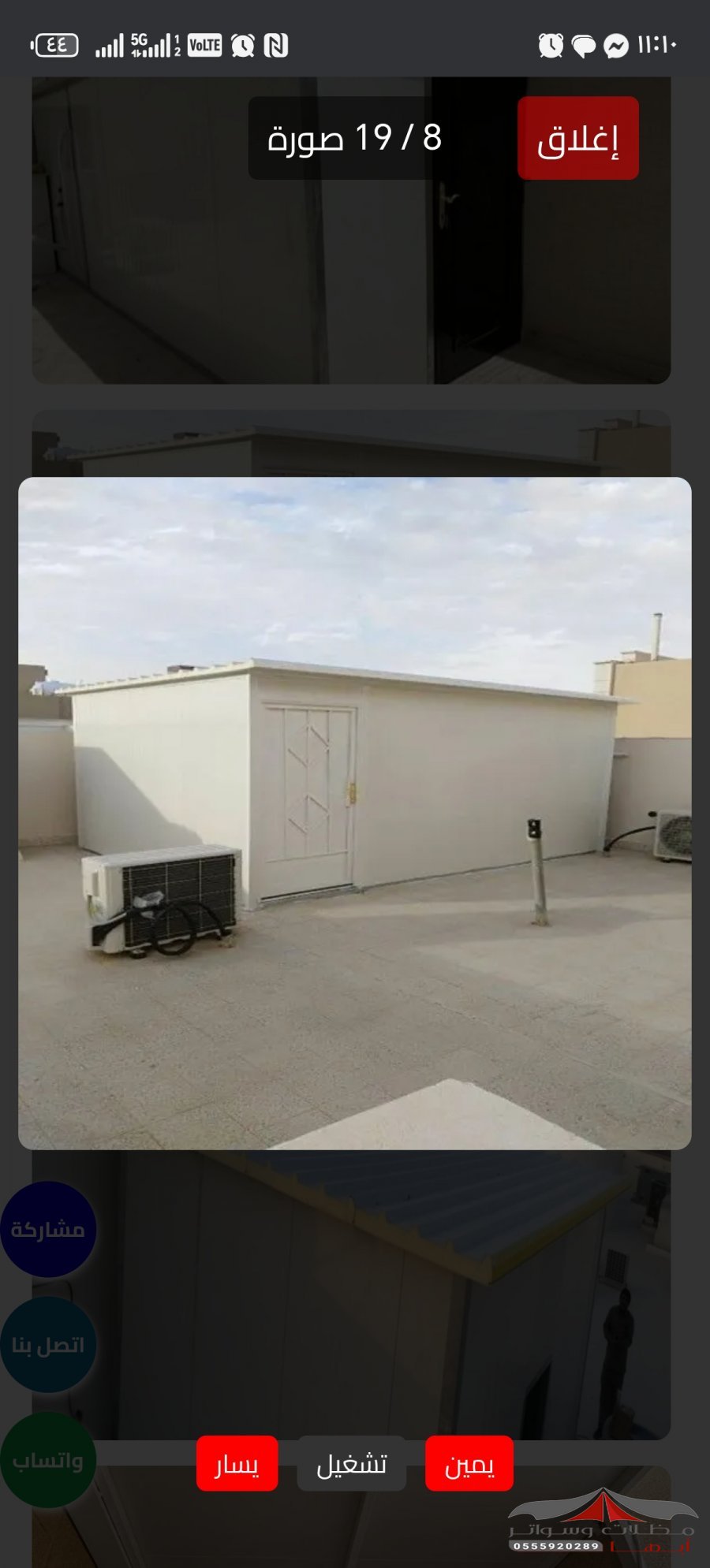Start slideshow with تشغيل button
Screen dimensions: 710x1568
pos(351,1463)
